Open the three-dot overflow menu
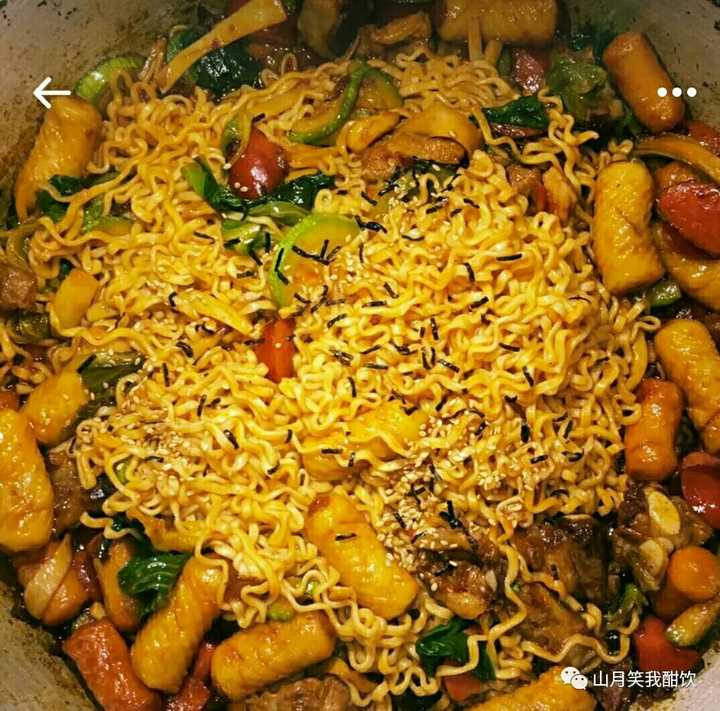 tap(676, 92)
